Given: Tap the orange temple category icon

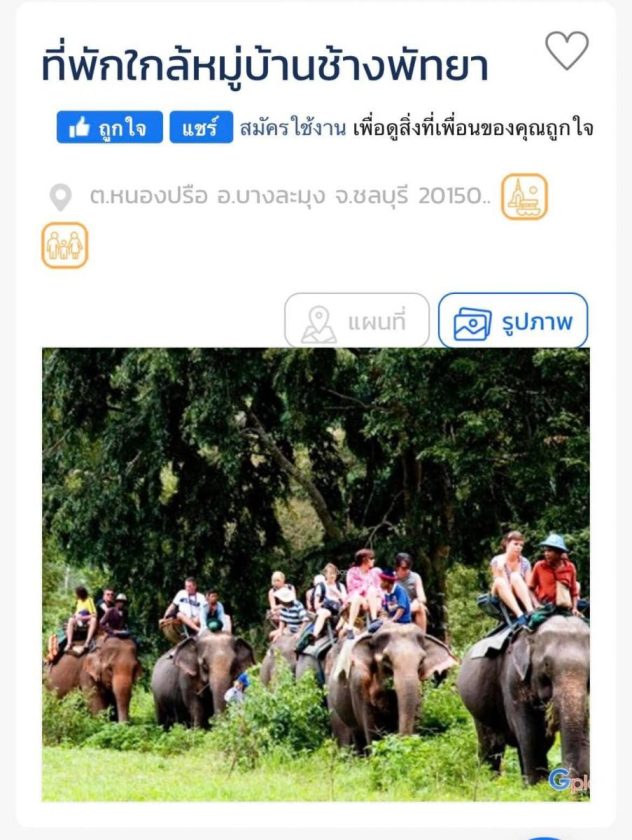Looking at the screenshot, I should (525, 197).
